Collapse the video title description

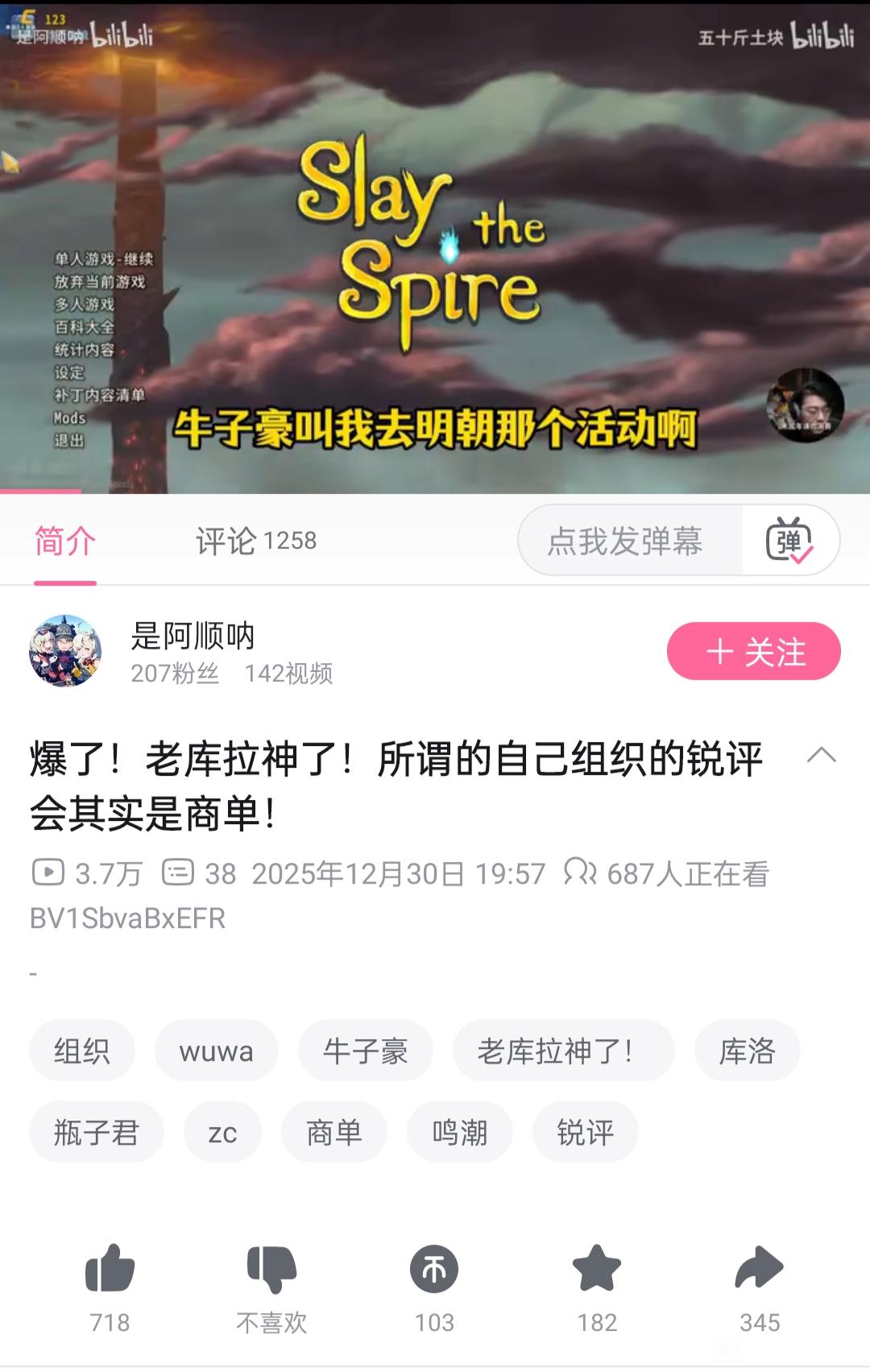pyautogui.click(x=821, y=756)
